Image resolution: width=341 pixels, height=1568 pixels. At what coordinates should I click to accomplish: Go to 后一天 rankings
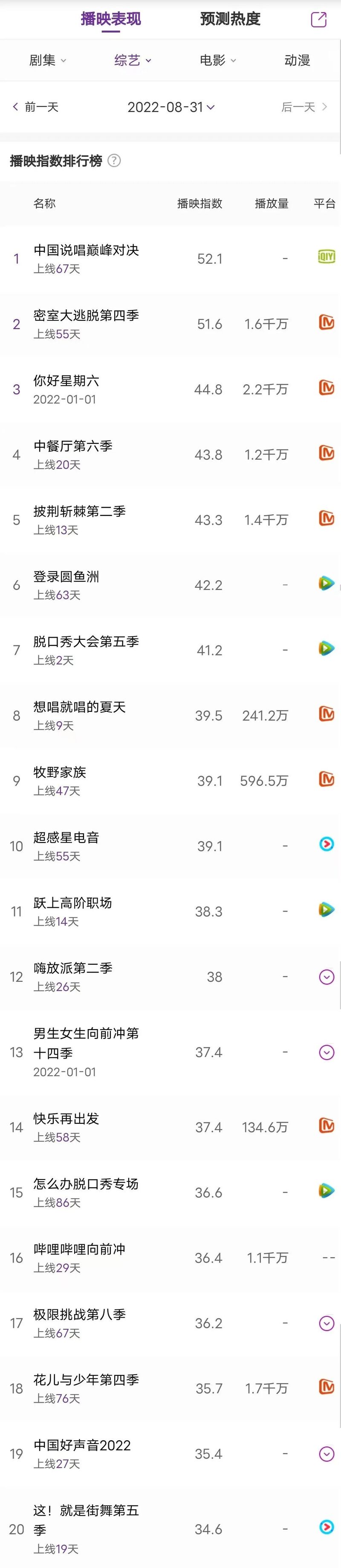coord(304,107)
